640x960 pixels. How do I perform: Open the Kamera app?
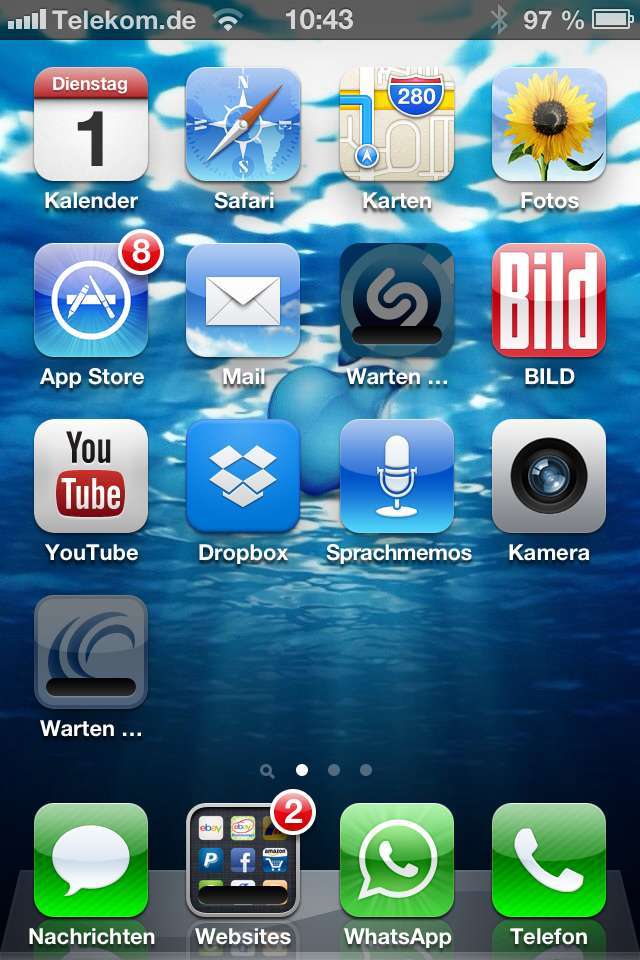point(549,477)
